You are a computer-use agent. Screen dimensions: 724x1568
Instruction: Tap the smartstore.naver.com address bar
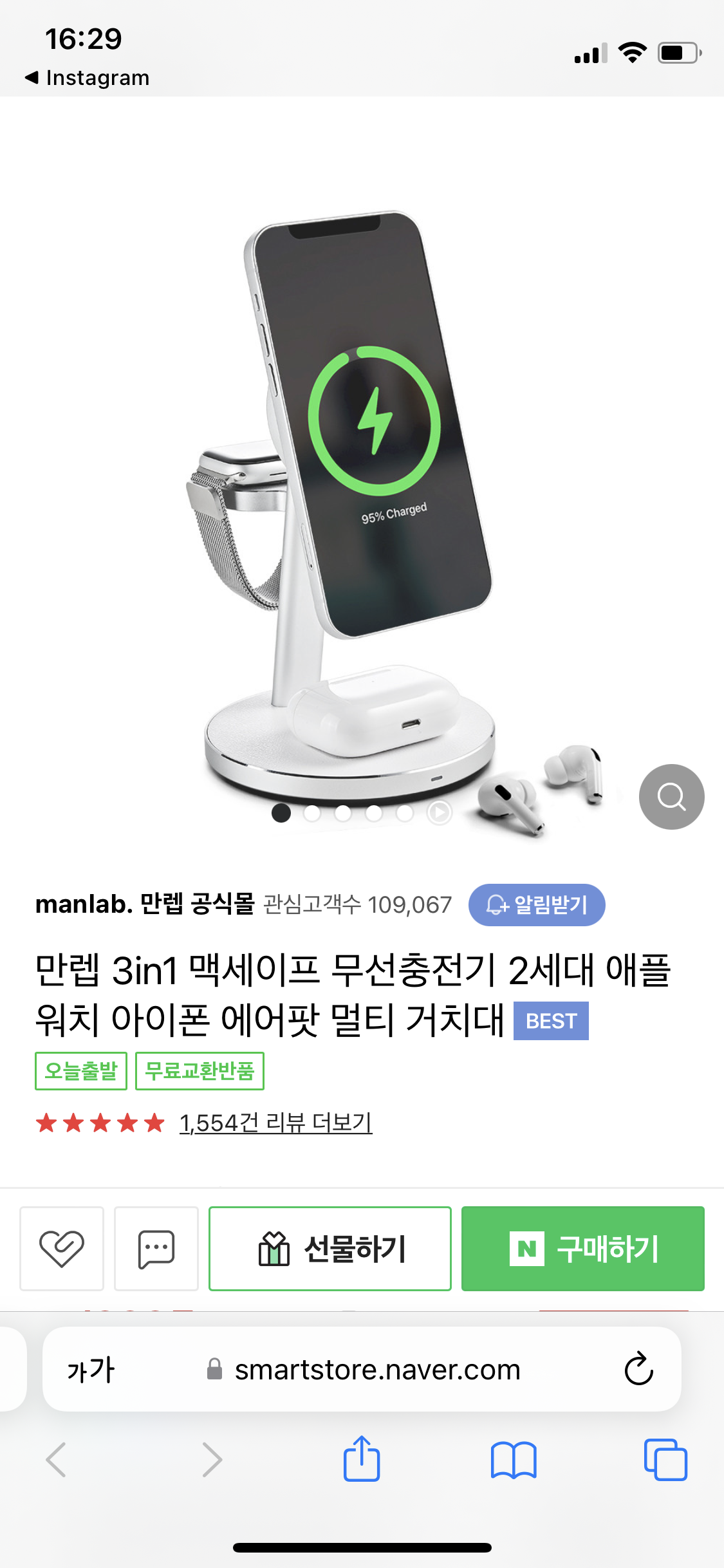coord(362,1369)
